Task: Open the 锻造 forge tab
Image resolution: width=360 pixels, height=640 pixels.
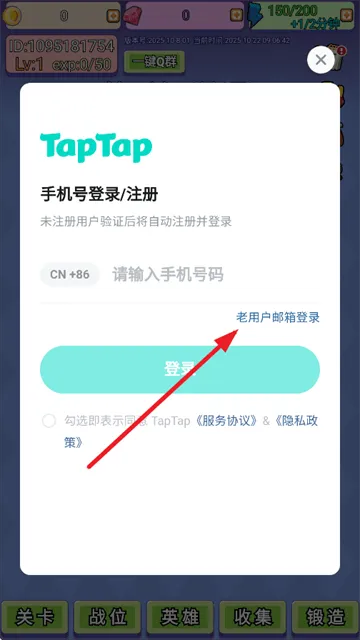Action: coord(325,618)
